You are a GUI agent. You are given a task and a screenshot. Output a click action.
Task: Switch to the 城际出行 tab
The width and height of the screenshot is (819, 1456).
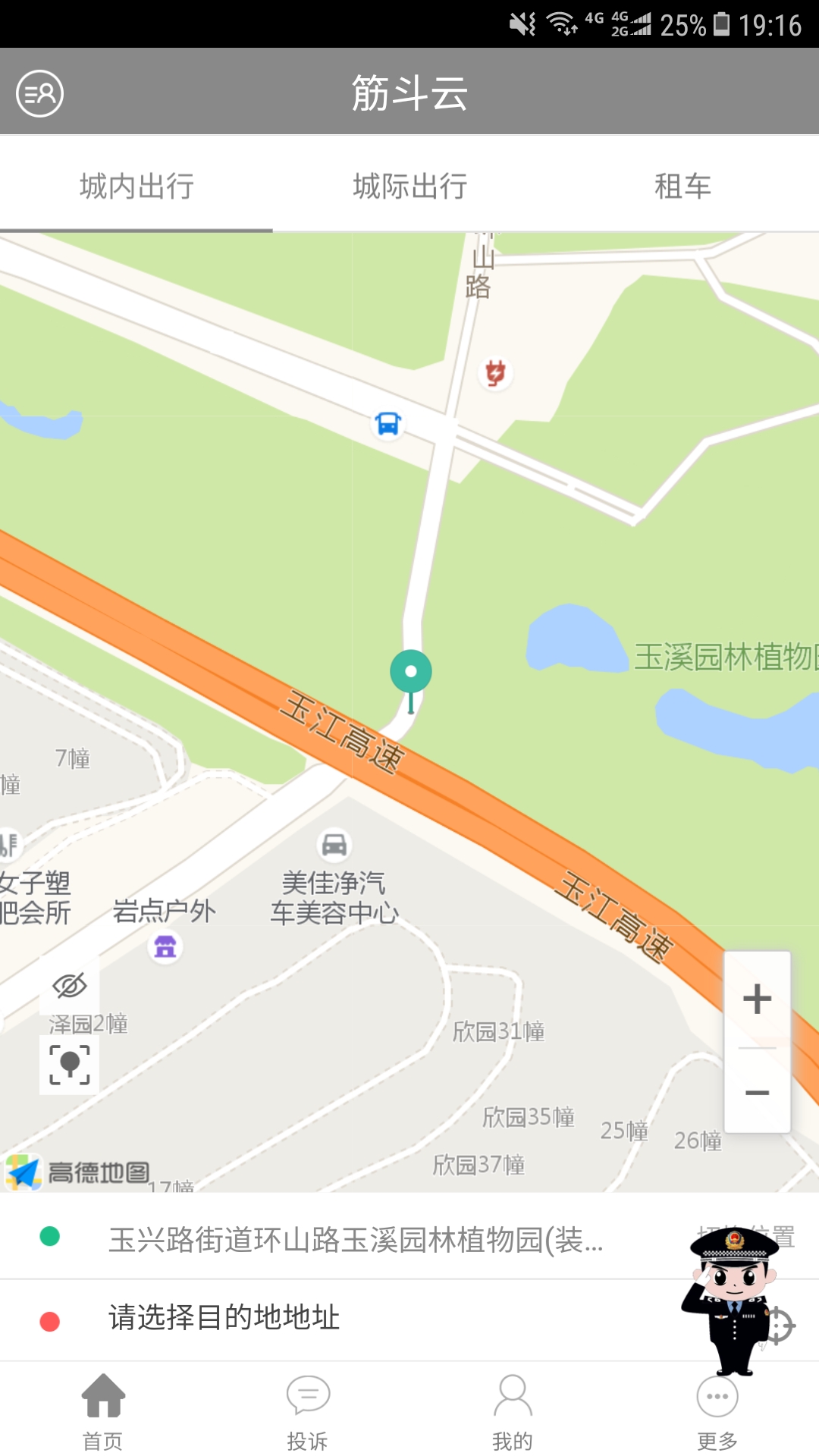click(409, 187)
